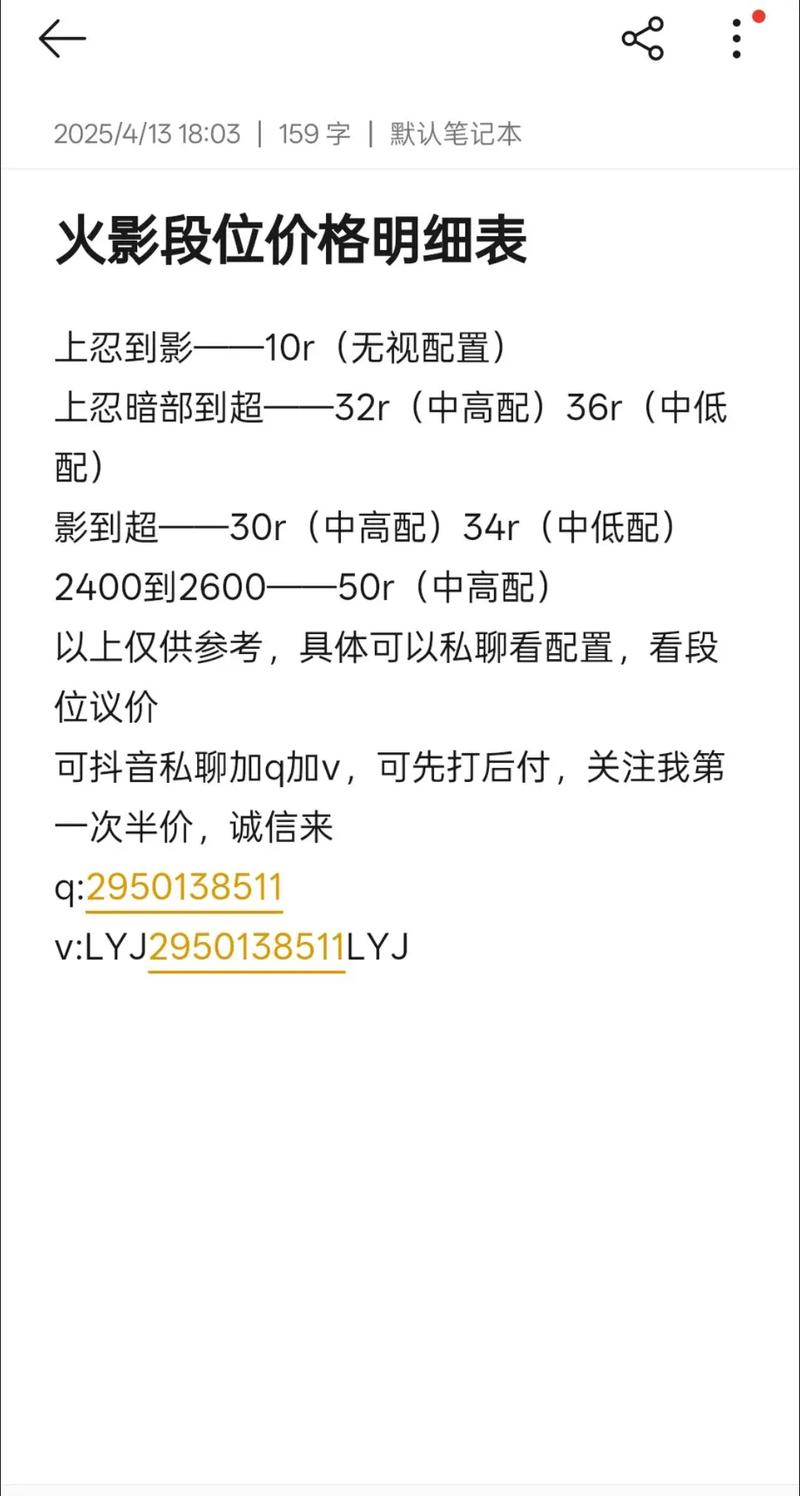Open the three-dot overflow menu
The image size is (800, 1496).
pos(736,40)
